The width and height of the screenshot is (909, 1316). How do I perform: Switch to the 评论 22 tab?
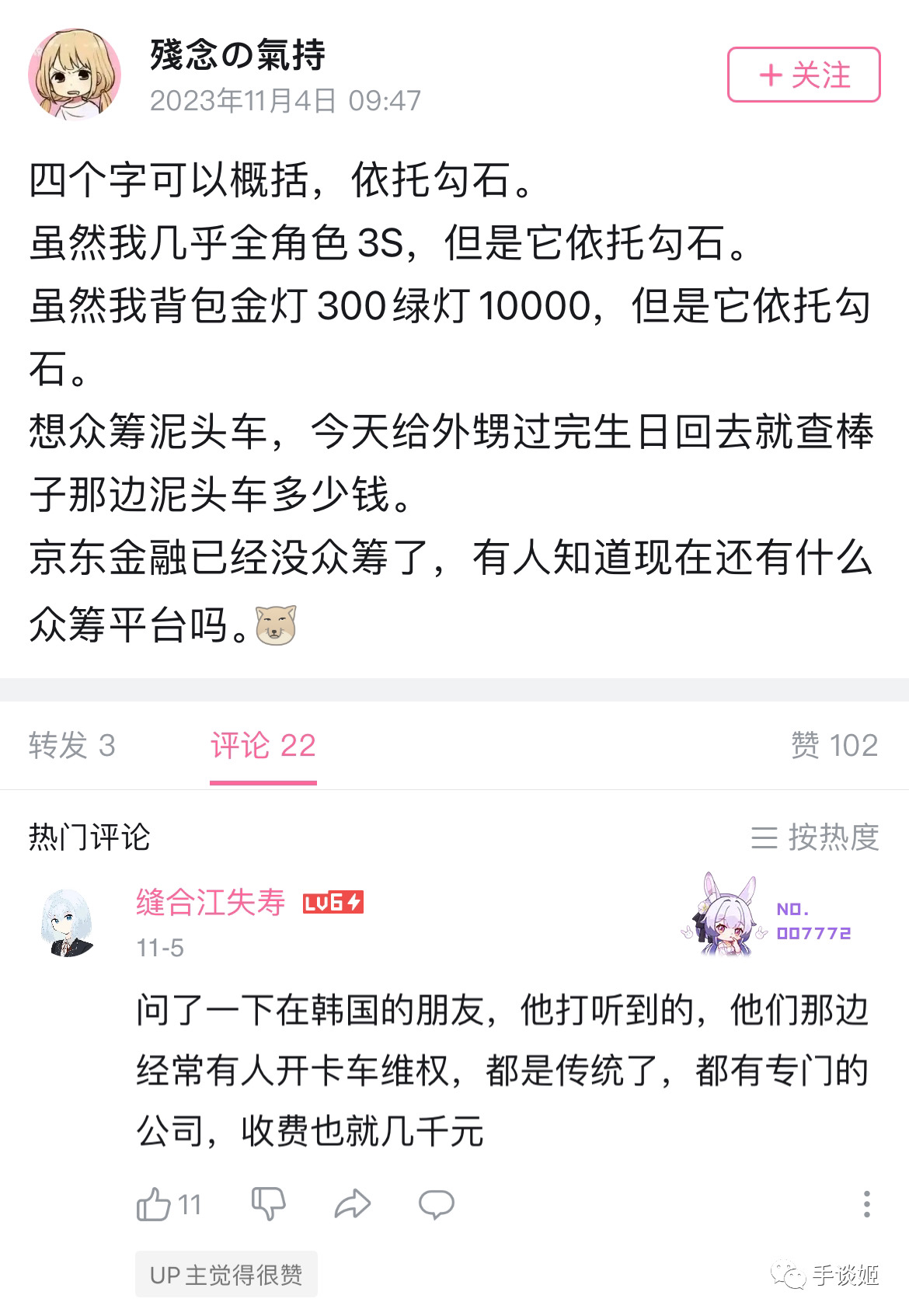point(263,745)
